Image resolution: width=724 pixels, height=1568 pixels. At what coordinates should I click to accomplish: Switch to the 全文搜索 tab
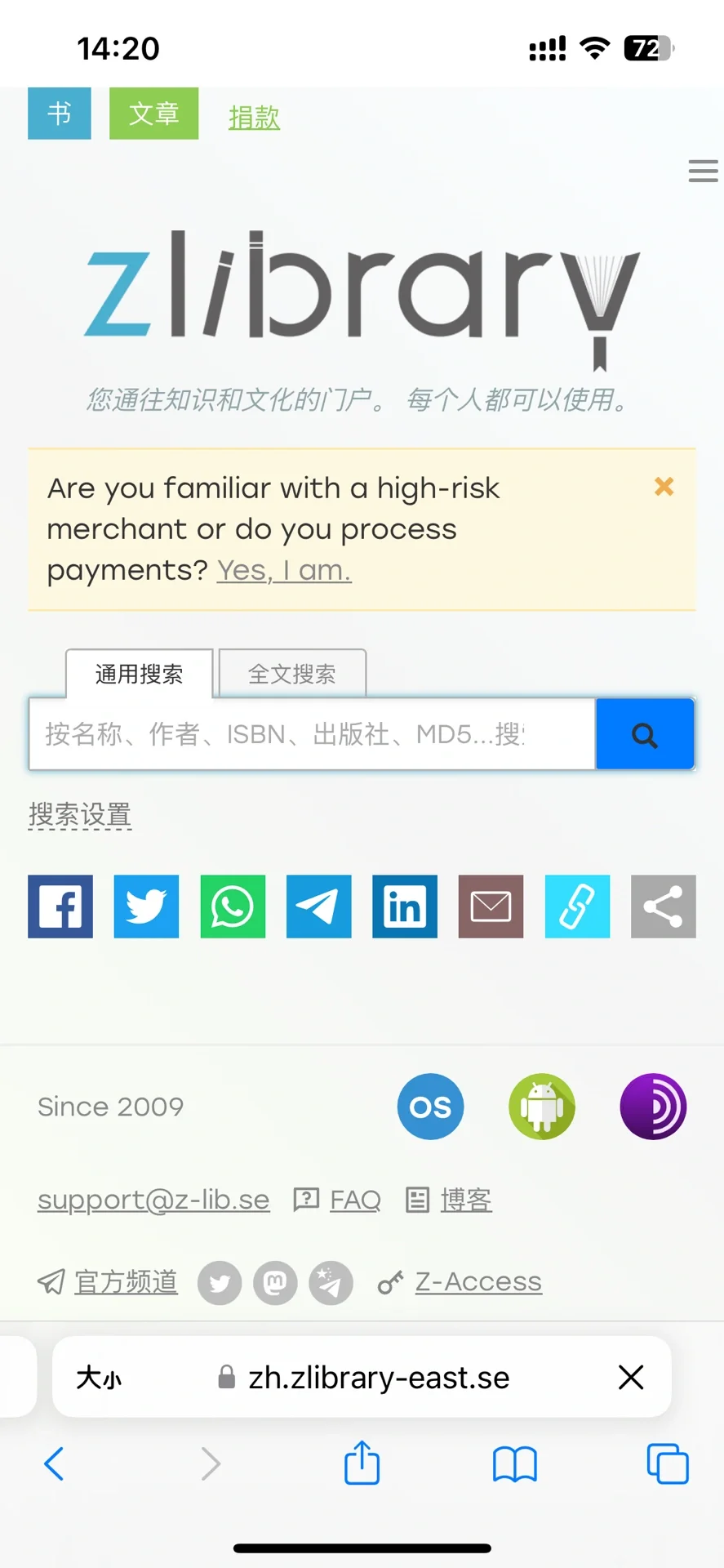point(292,674)
